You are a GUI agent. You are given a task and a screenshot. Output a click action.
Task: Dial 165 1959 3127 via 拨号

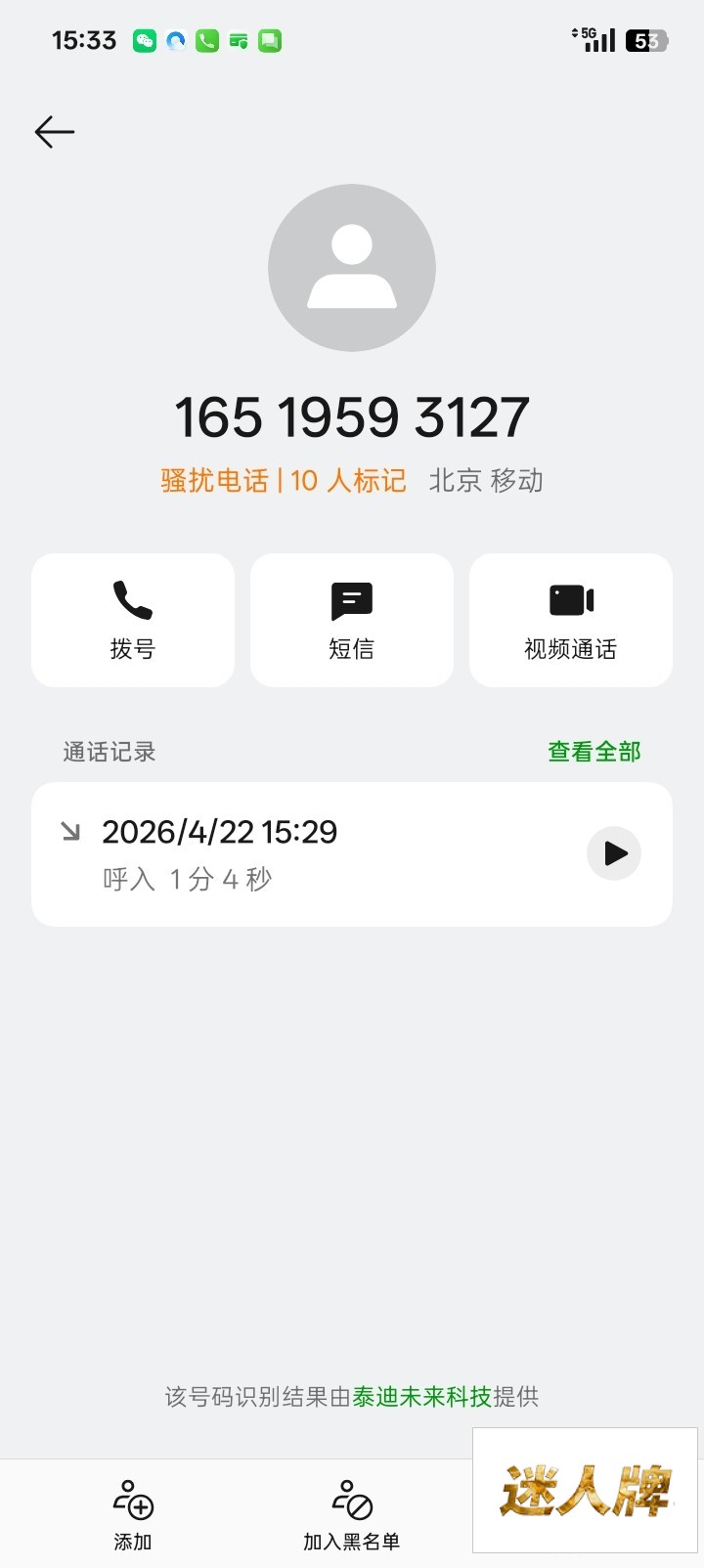tap(133, 620)
